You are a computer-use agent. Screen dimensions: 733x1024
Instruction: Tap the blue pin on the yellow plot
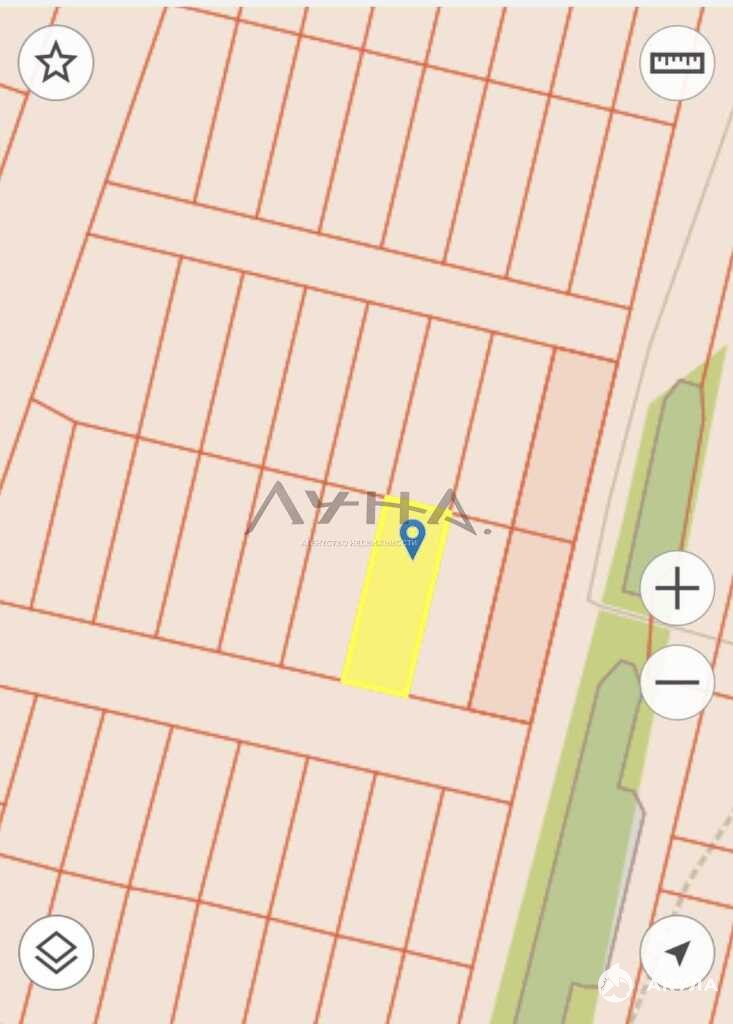tap(412, 538)
